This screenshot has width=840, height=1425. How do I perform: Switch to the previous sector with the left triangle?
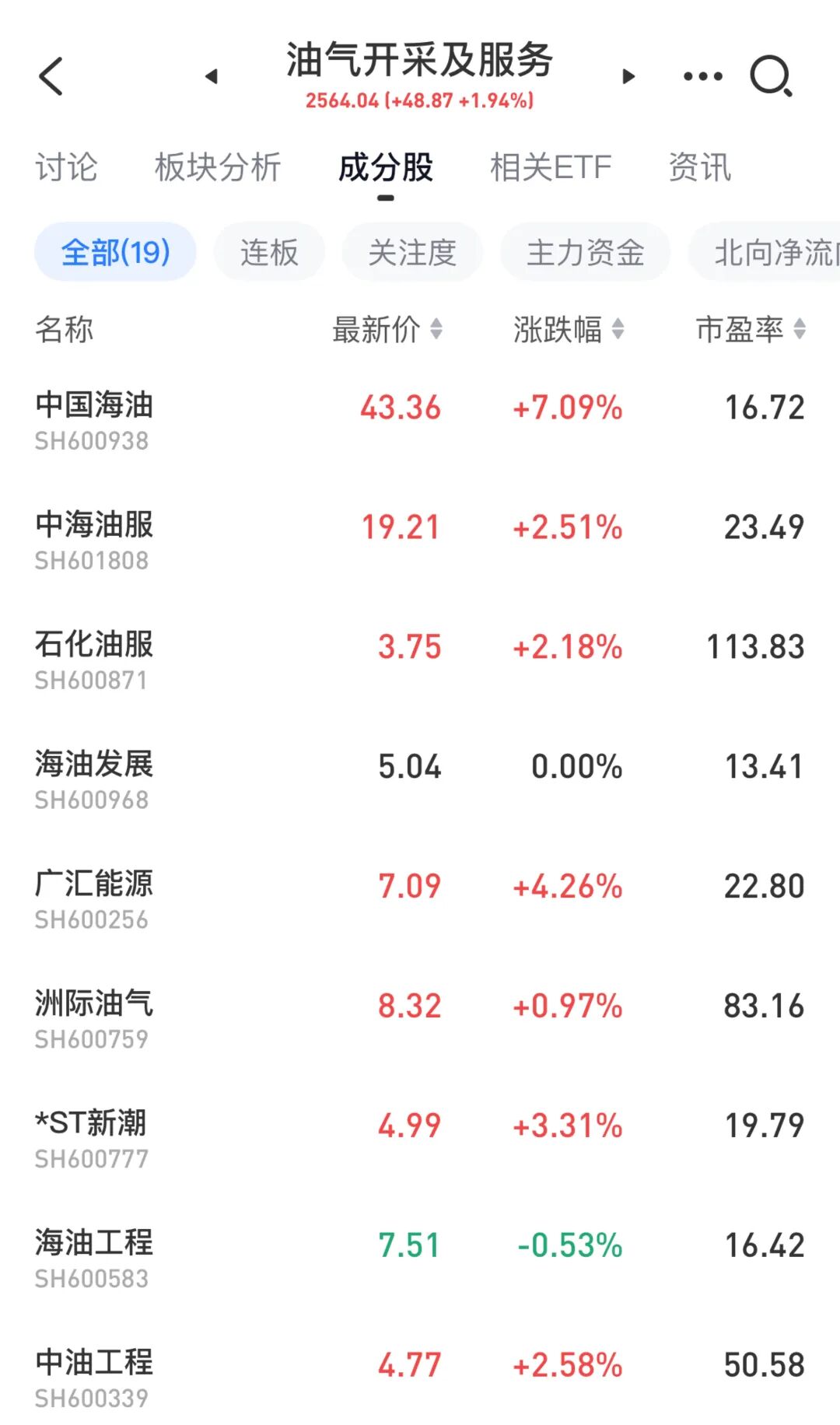click(211, 76)
